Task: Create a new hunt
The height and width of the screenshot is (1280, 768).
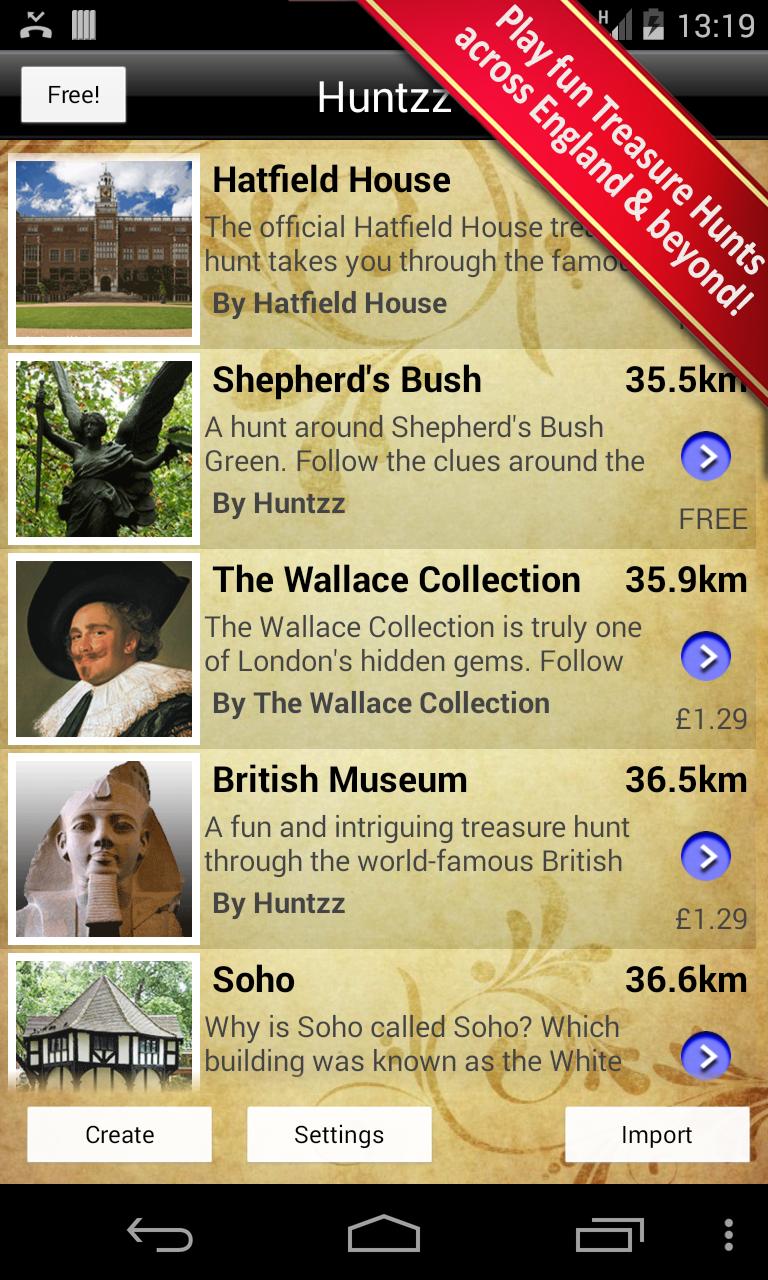Action: tap(120, 1135)
